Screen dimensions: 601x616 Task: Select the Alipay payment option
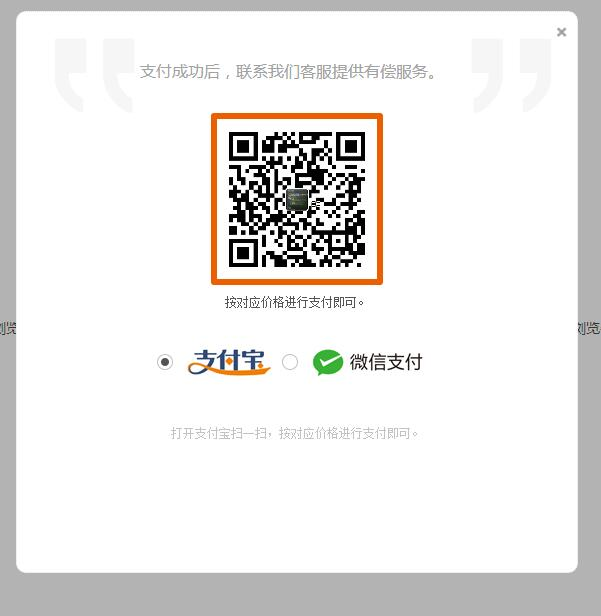point(165,362)
